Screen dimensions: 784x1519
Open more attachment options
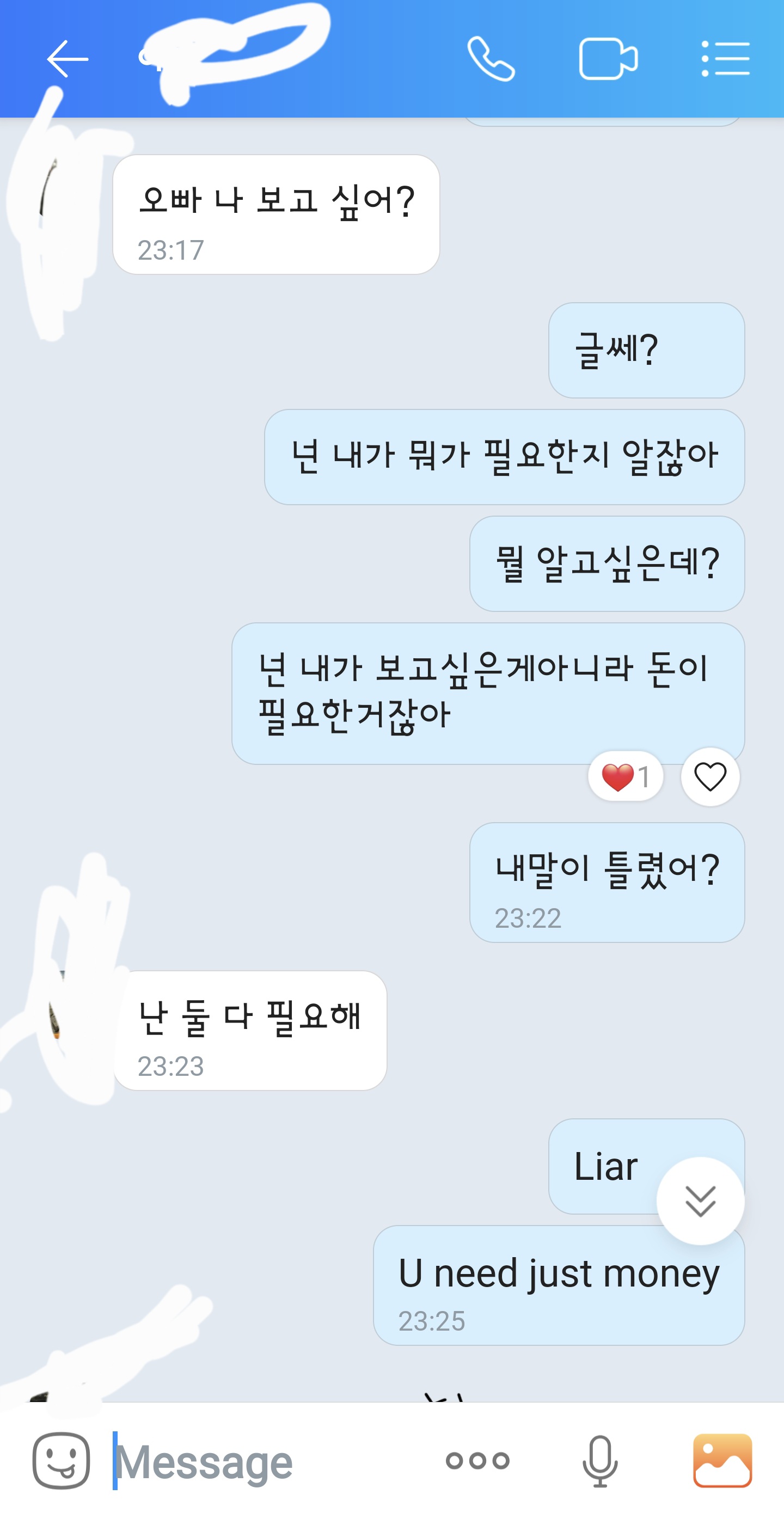[x=477, y=1460]
